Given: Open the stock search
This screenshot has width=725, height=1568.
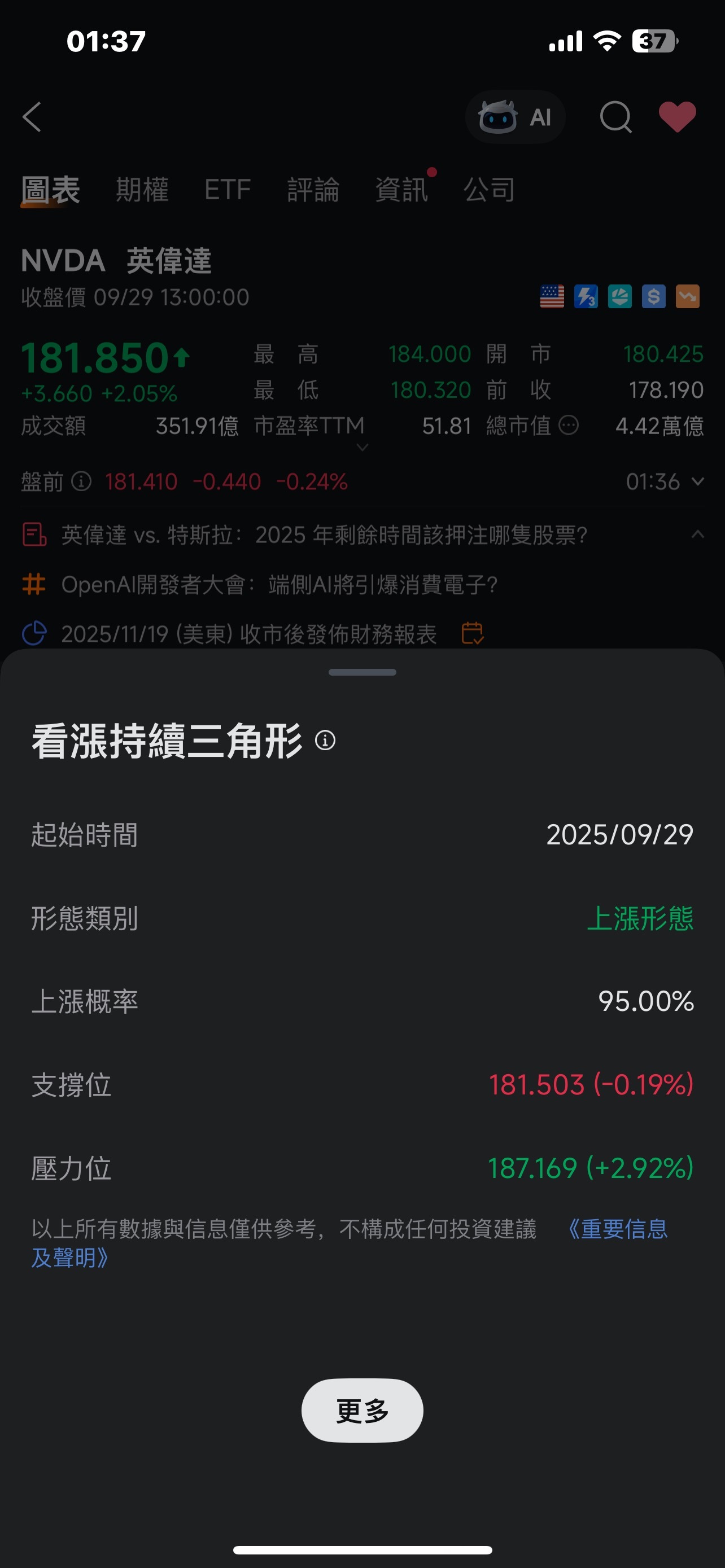Looking at the screenshot, I should (x=615, y=117).
